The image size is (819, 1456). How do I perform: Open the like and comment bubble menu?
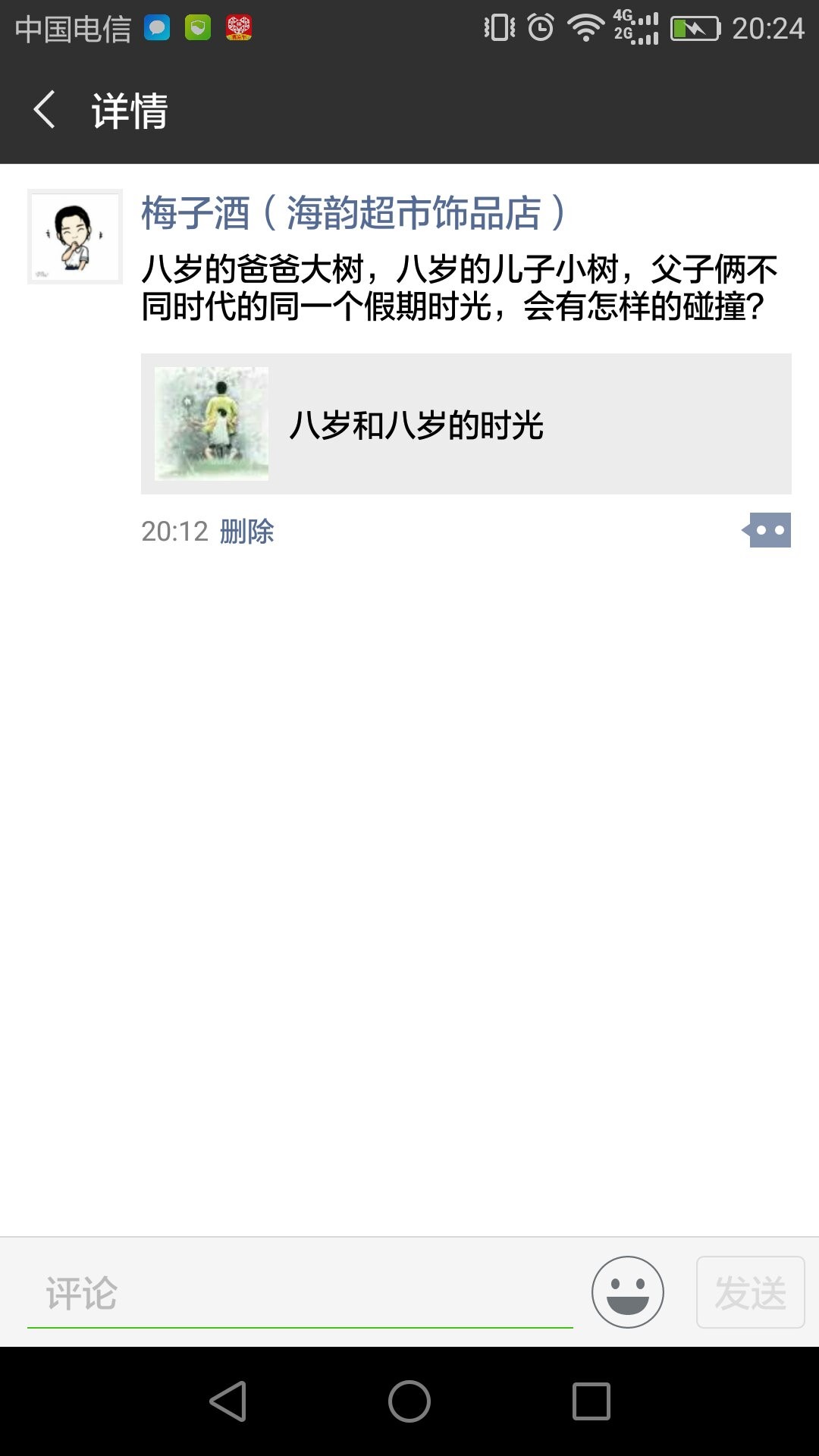767,530
